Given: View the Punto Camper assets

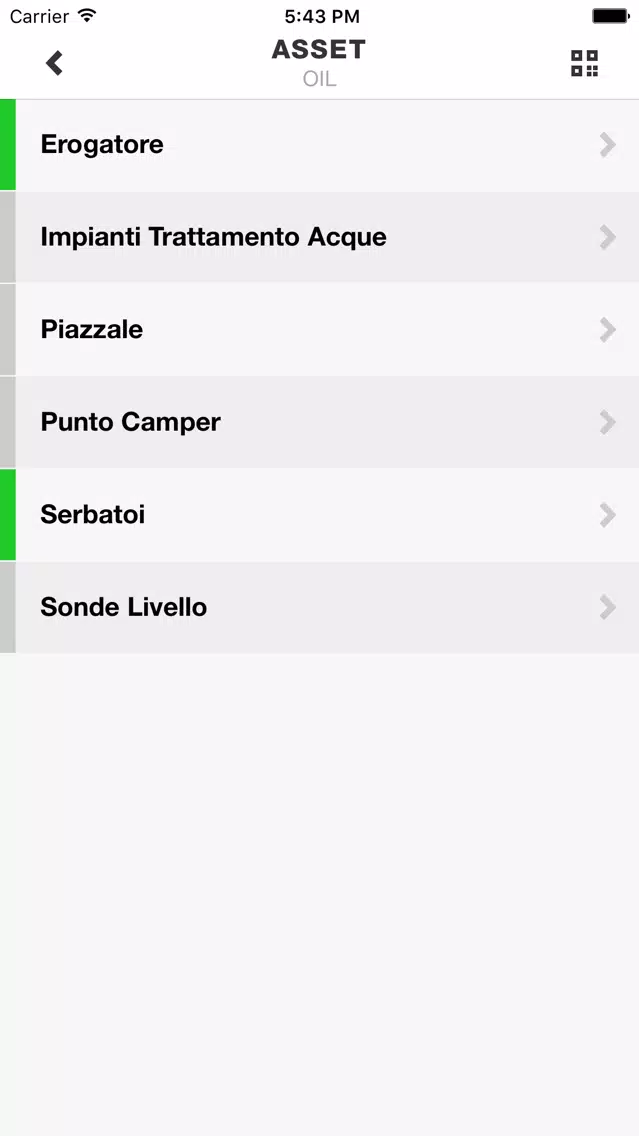Looking at the screenshot, I should point(320,422).
